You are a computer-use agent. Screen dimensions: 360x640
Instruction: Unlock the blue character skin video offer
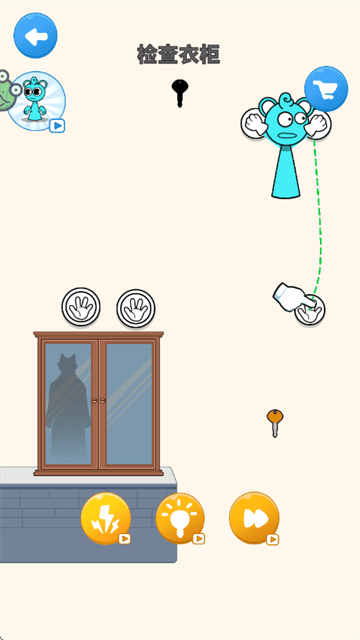(x=37, y=102)
